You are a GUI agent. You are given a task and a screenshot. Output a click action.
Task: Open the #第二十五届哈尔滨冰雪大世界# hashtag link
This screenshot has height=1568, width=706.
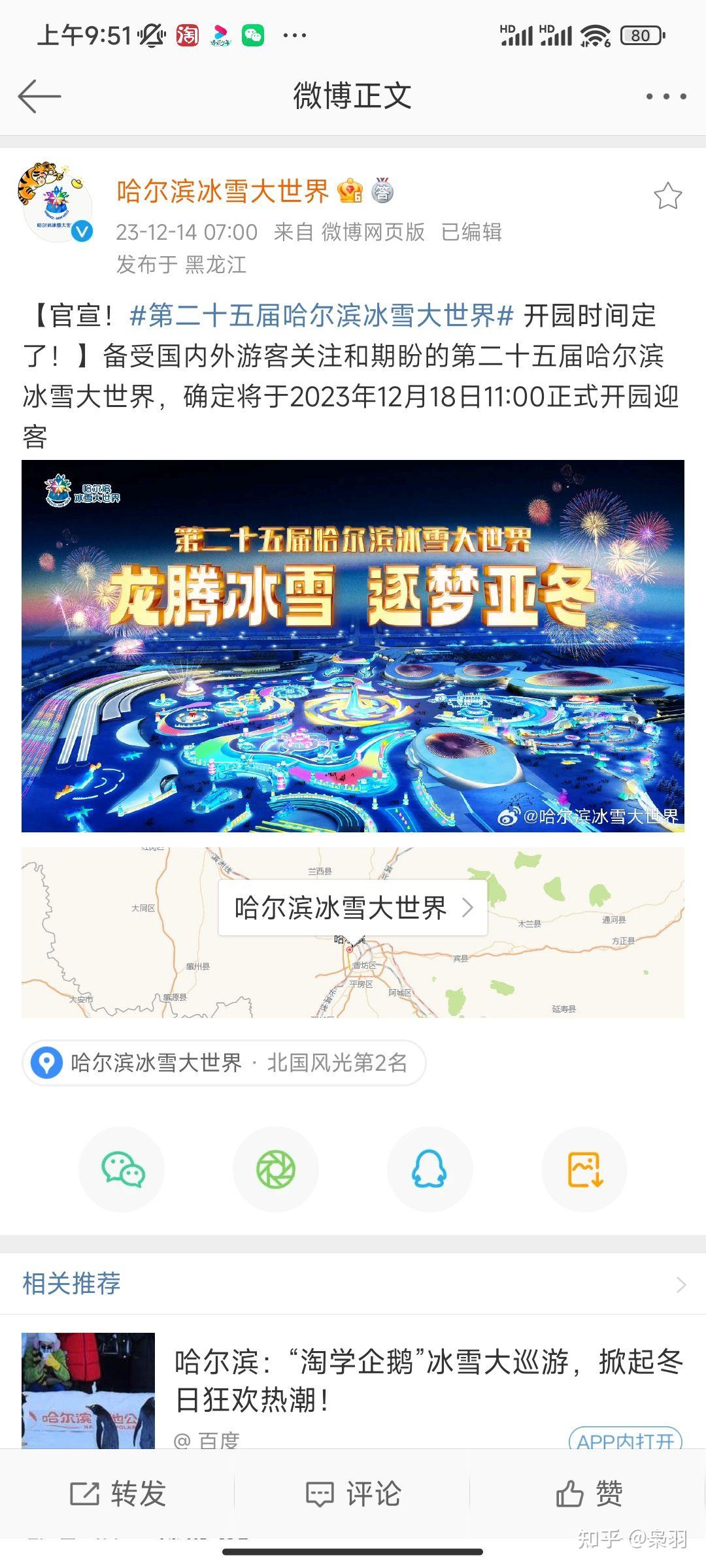tap(322, 316)
